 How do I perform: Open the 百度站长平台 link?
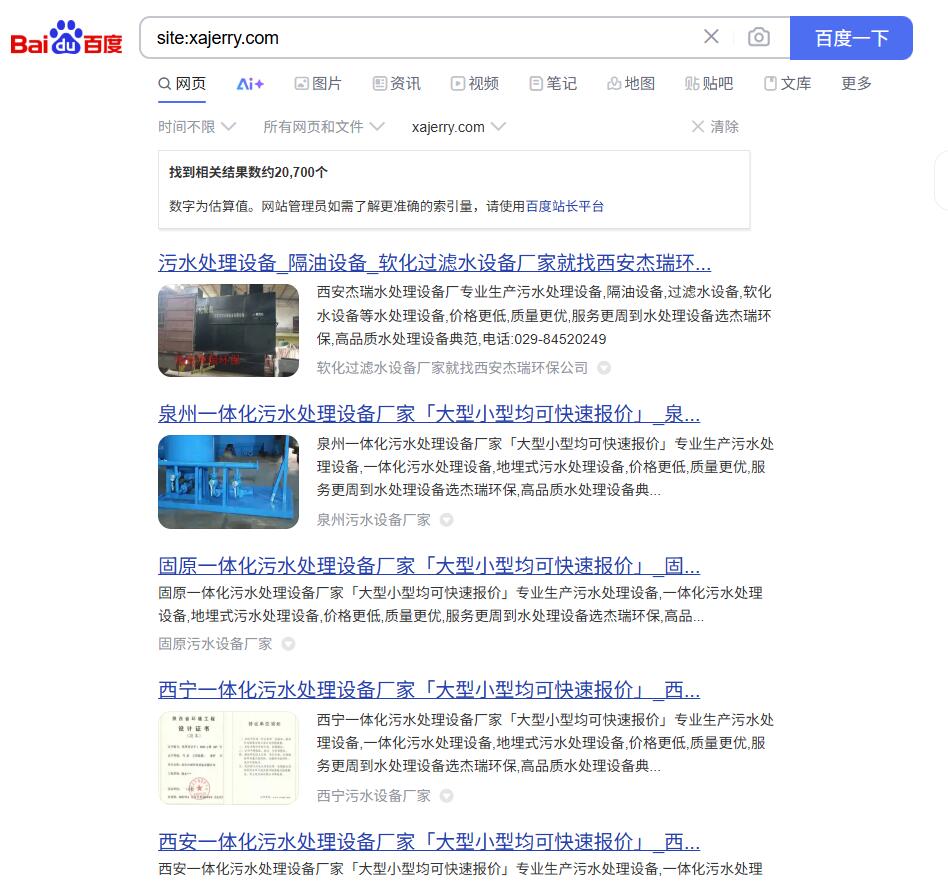coord(565,207)
